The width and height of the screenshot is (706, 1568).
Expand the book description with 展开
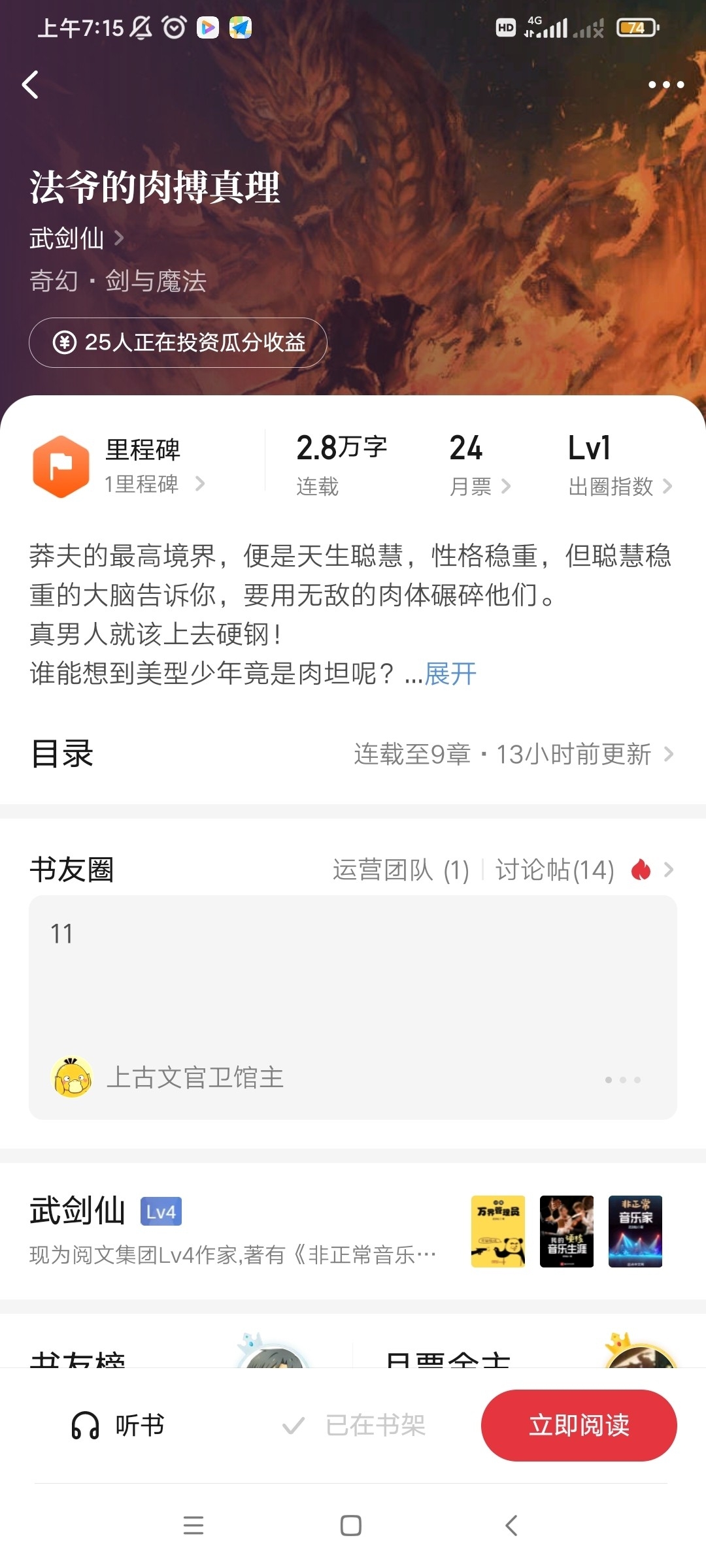(450, 674)
